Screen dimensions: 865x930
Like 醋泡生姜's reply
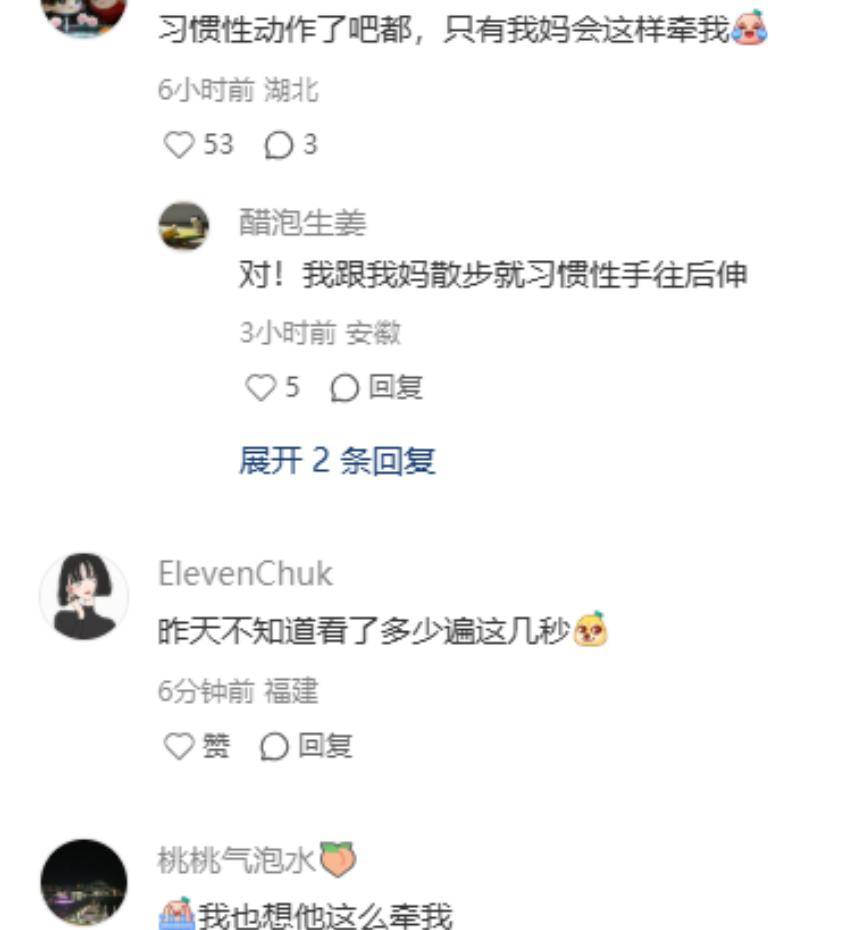(260, 388)
